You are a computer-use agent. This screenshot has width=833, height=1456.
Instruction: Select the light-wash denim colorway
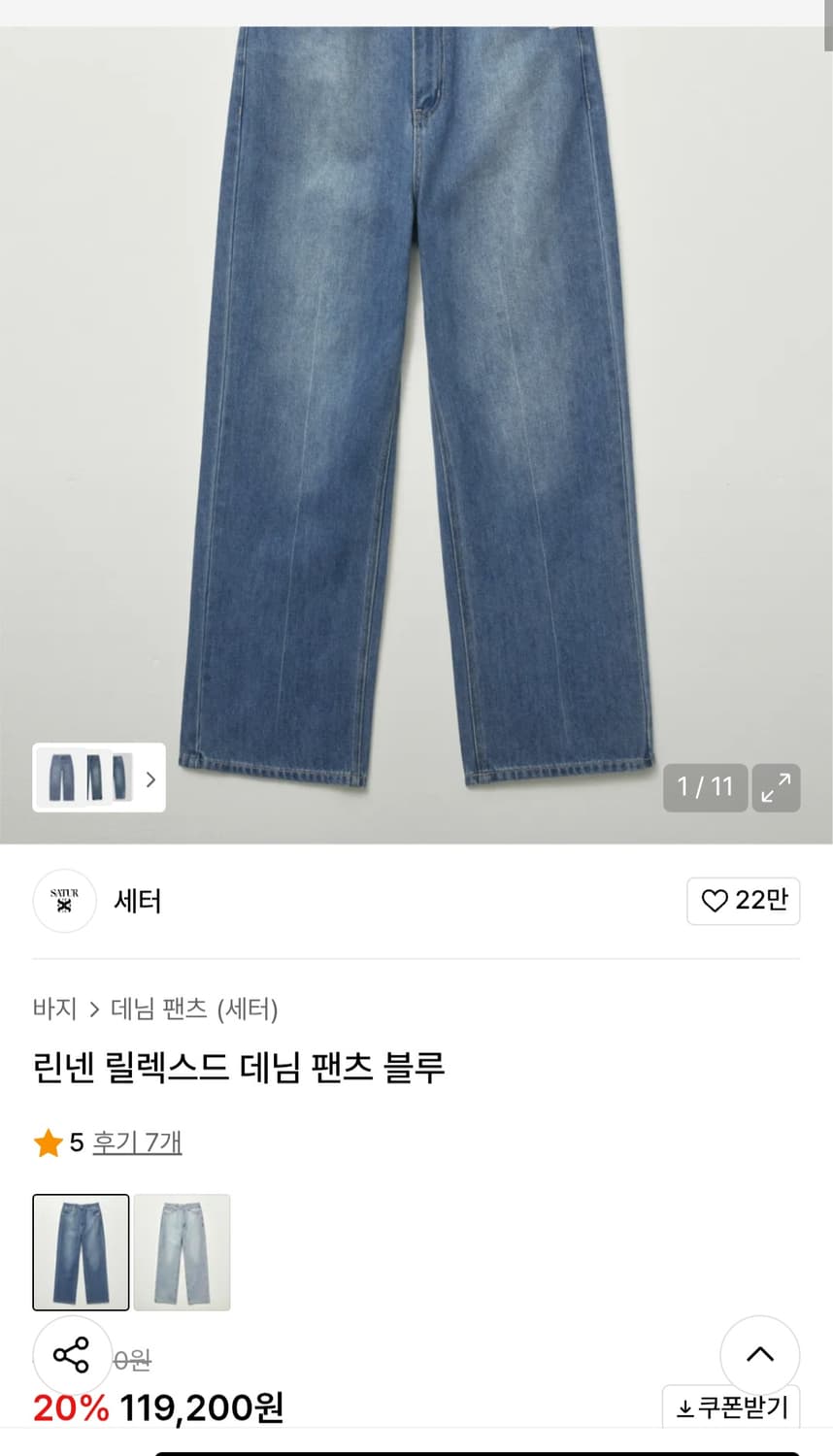click(x=182, y=1252)
